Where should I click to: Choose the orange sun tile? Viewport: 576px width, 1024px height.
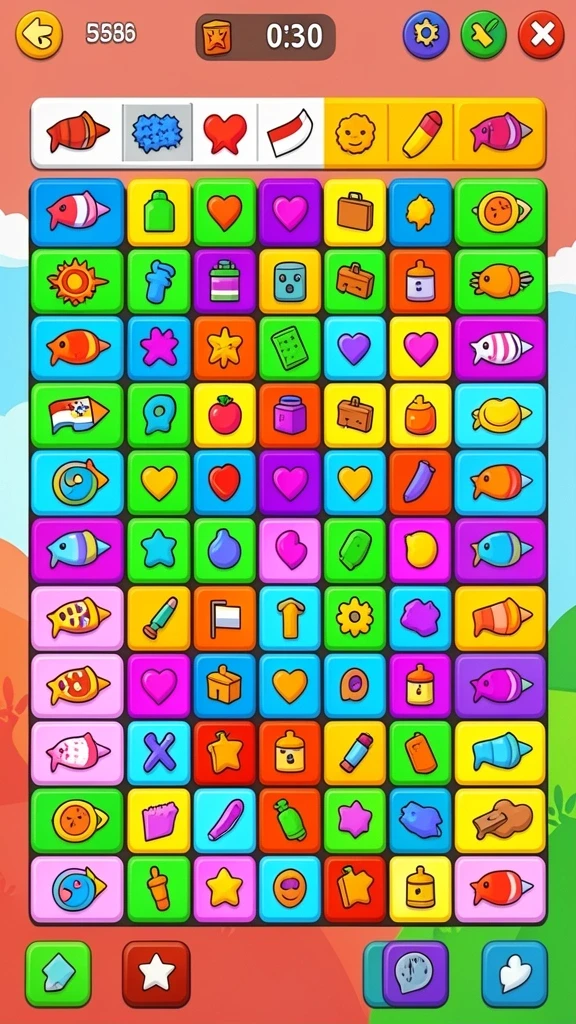point(77,280)
